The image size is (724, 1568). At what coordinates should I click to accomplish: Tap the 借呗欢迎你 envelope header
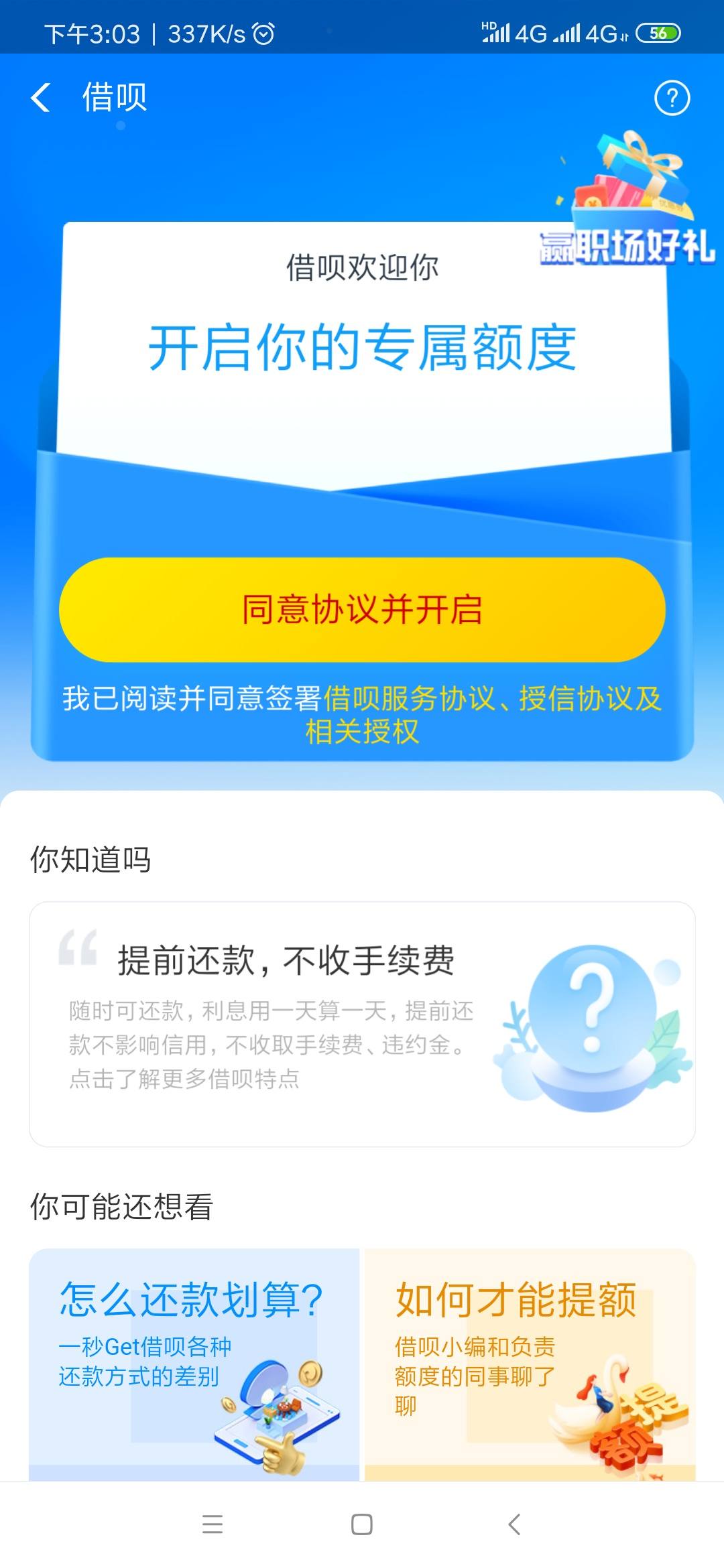pyautogui.click(x=362, y=267)
